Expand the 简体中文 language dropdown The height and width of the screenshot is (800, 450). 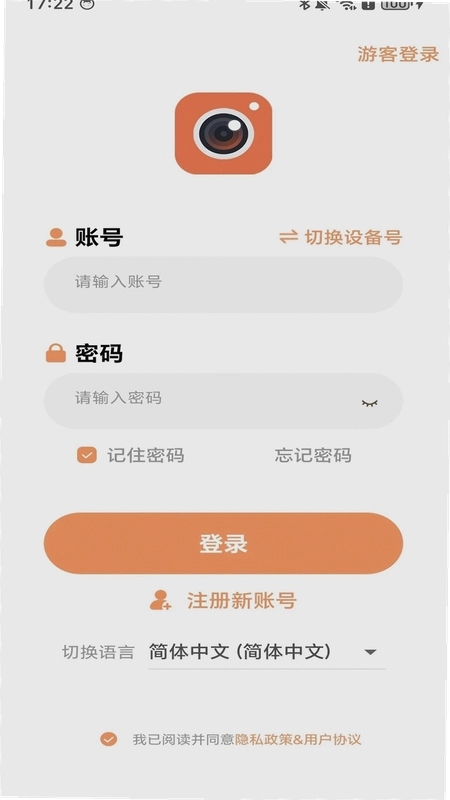266,652
